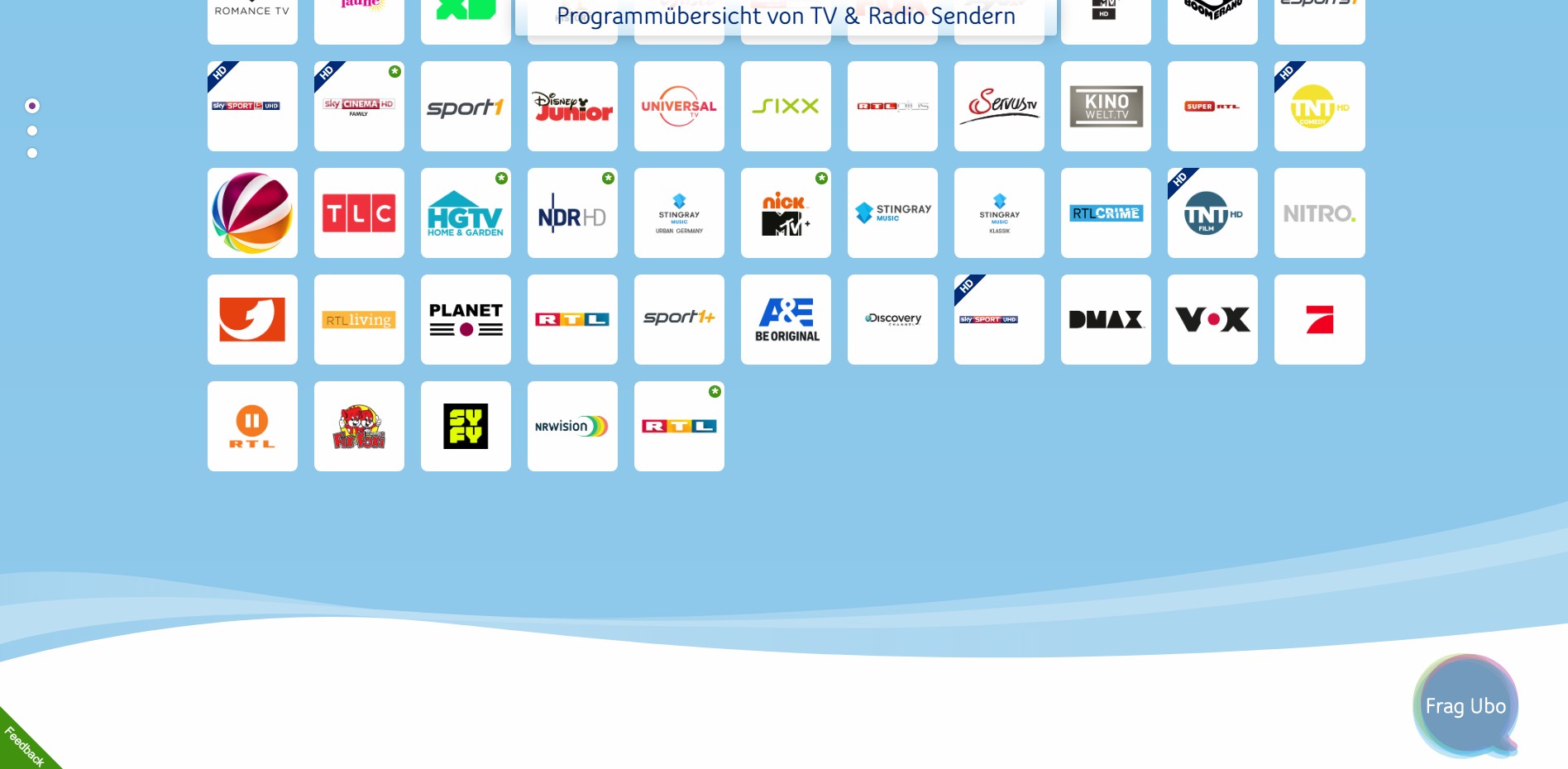Open the VOX channel tile
Viewport: 1568px width, 769px height.
pos(1212,319)
